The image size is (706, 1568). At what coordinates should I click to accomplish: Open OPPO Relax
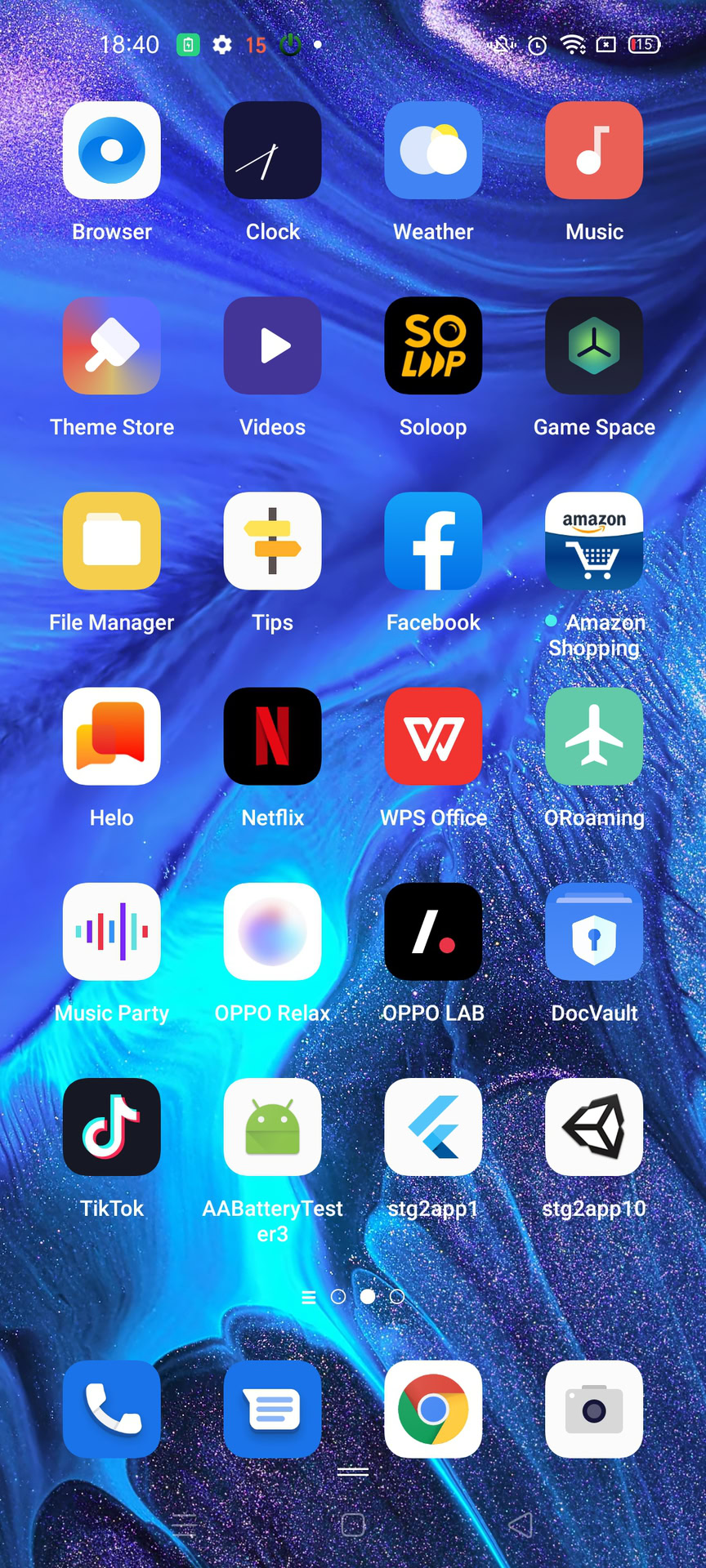coord(272,932)
